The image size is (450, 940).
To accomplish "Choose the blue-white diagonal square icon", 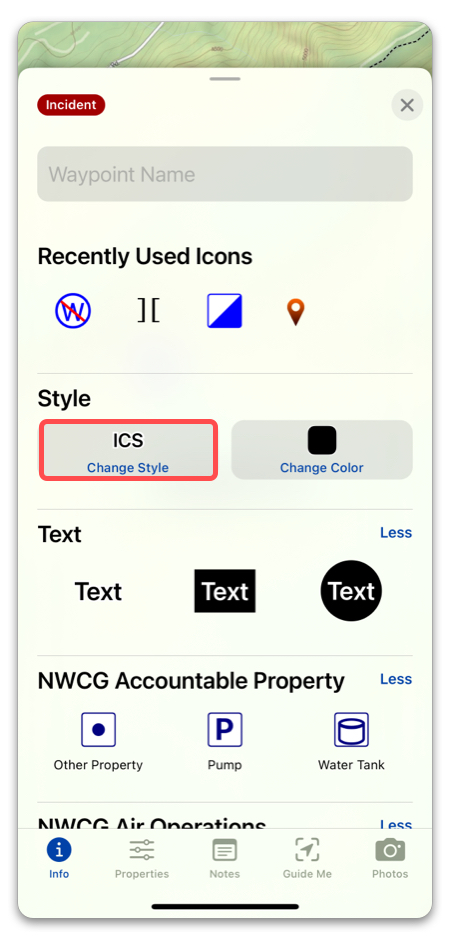I will [225, 311].
